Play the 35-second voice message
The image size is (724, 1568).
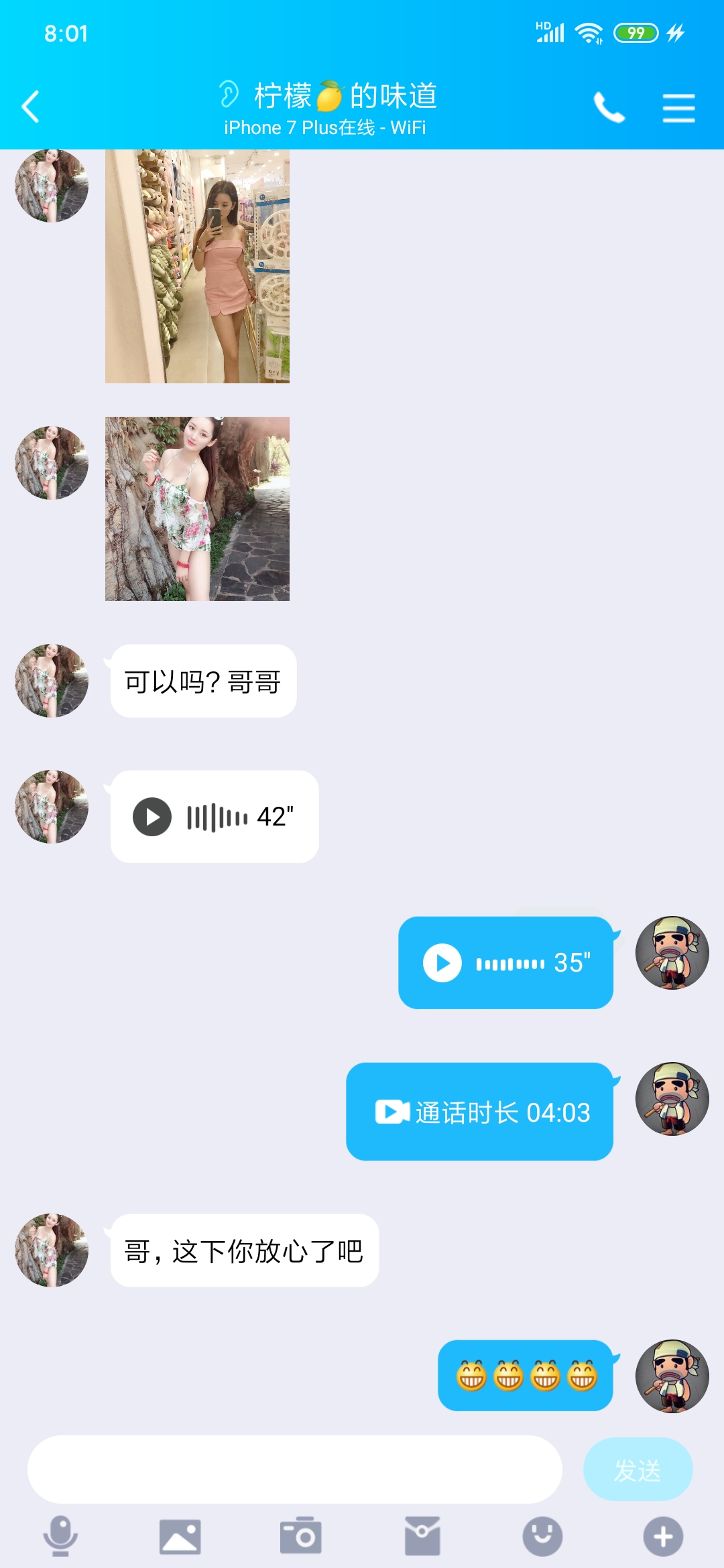(x=442, y=963)
